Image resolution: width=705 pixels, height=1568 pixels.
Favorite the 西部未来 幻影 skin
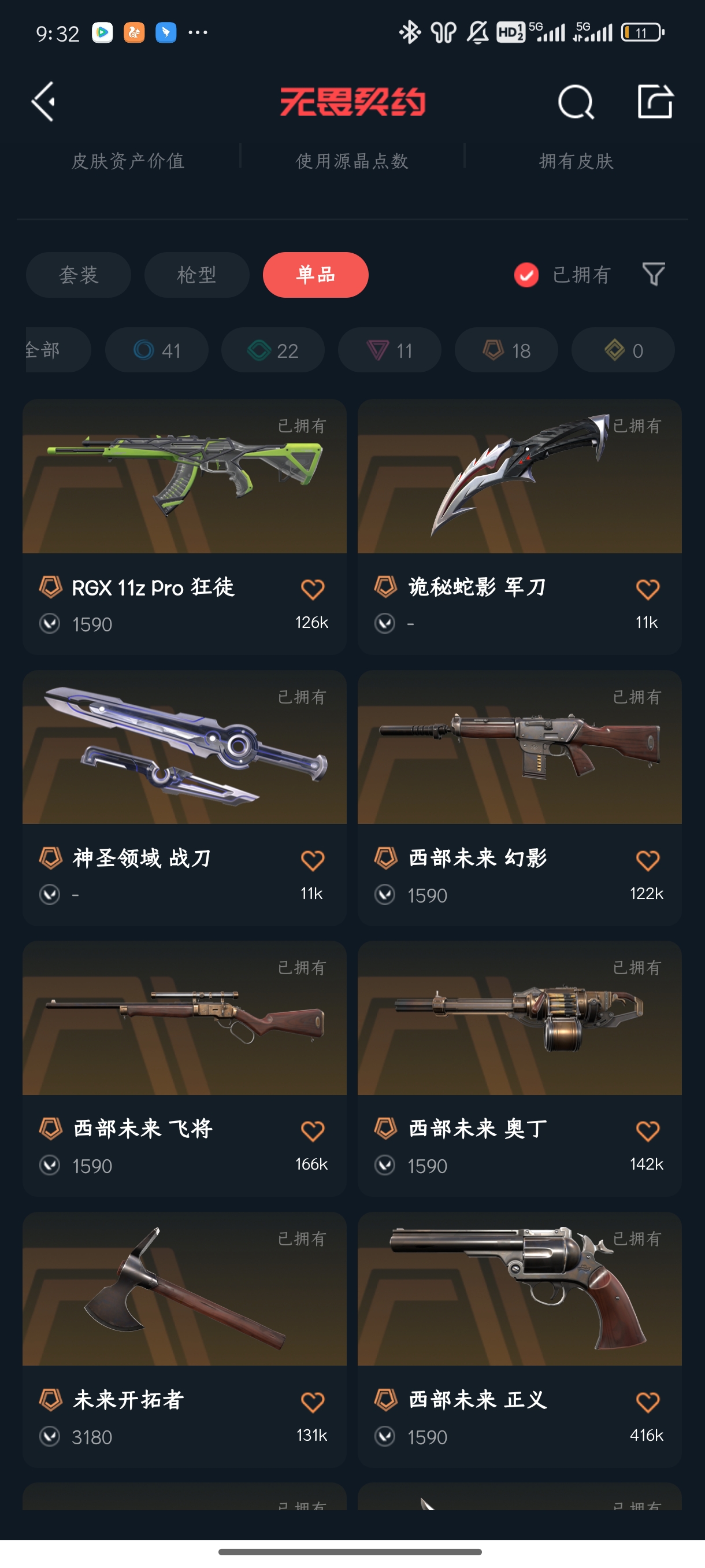tap(647, 860)
